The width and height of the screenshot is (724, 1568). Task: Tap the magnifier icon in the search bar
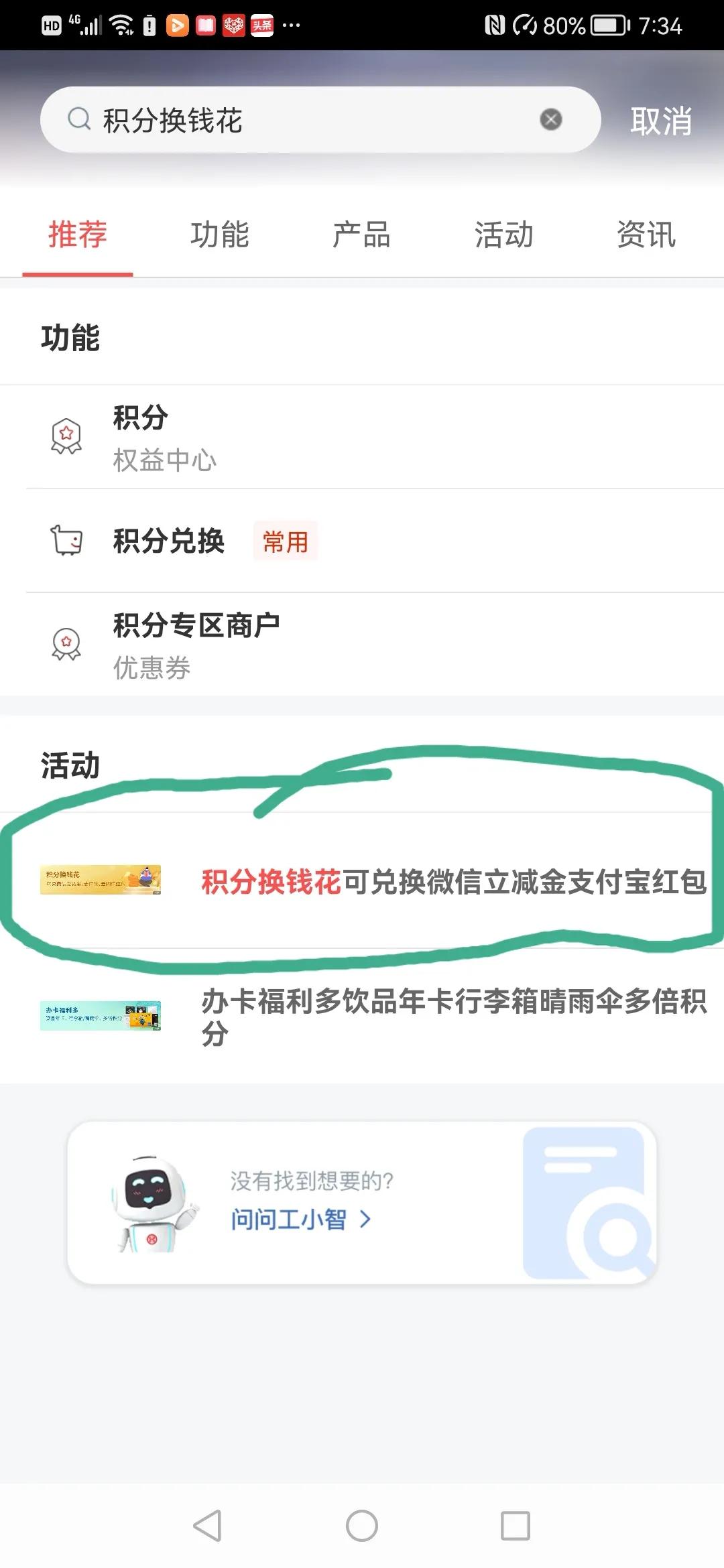pyautogui.click(x=80, y=119)
